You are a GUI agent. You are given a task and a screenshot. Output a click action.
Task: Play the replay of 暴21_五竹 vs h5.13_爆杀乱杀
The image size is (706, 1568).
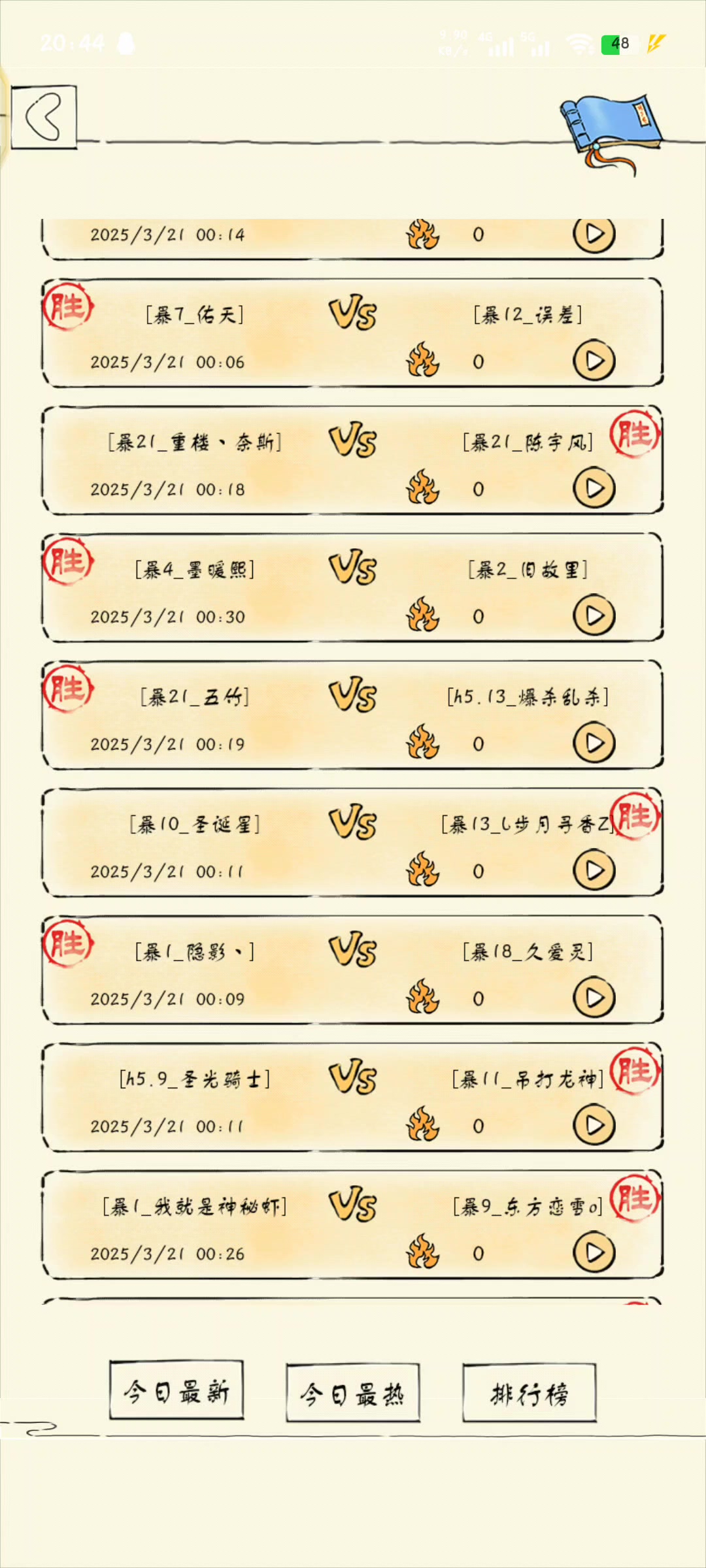pyautogui.click(x=594, y=743)
